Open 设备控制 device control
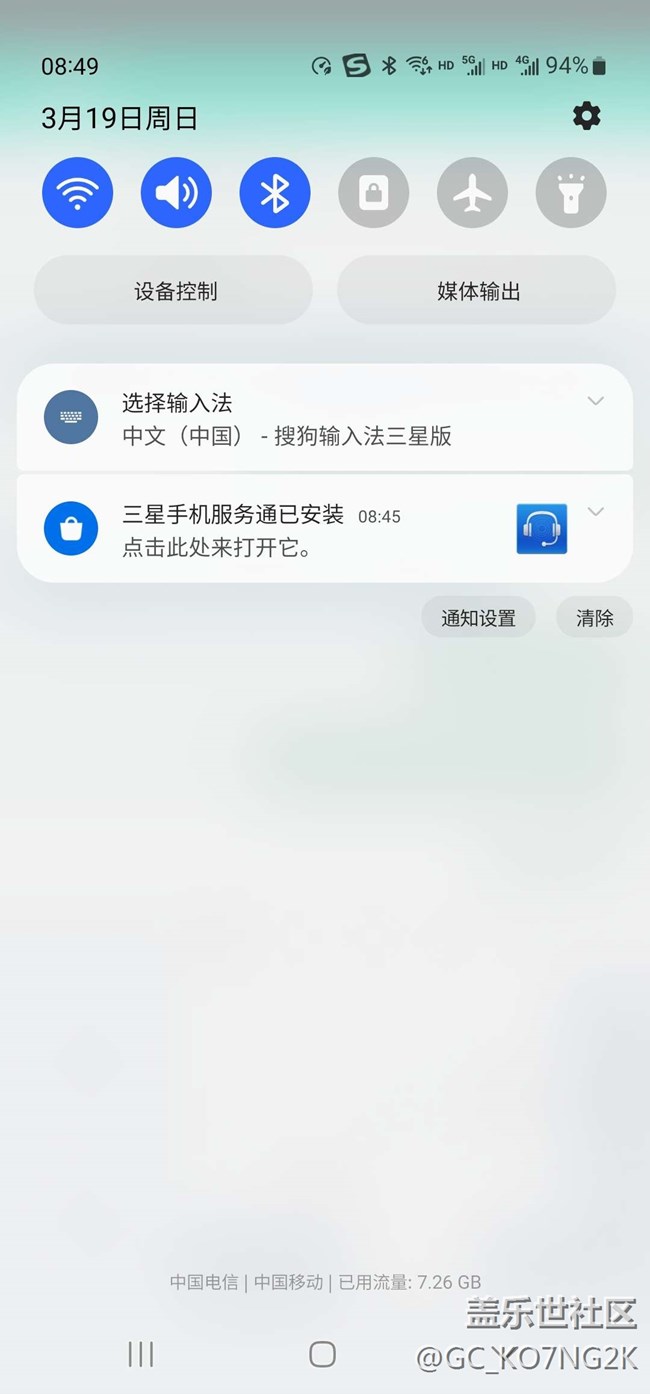 tap(174, 291)
